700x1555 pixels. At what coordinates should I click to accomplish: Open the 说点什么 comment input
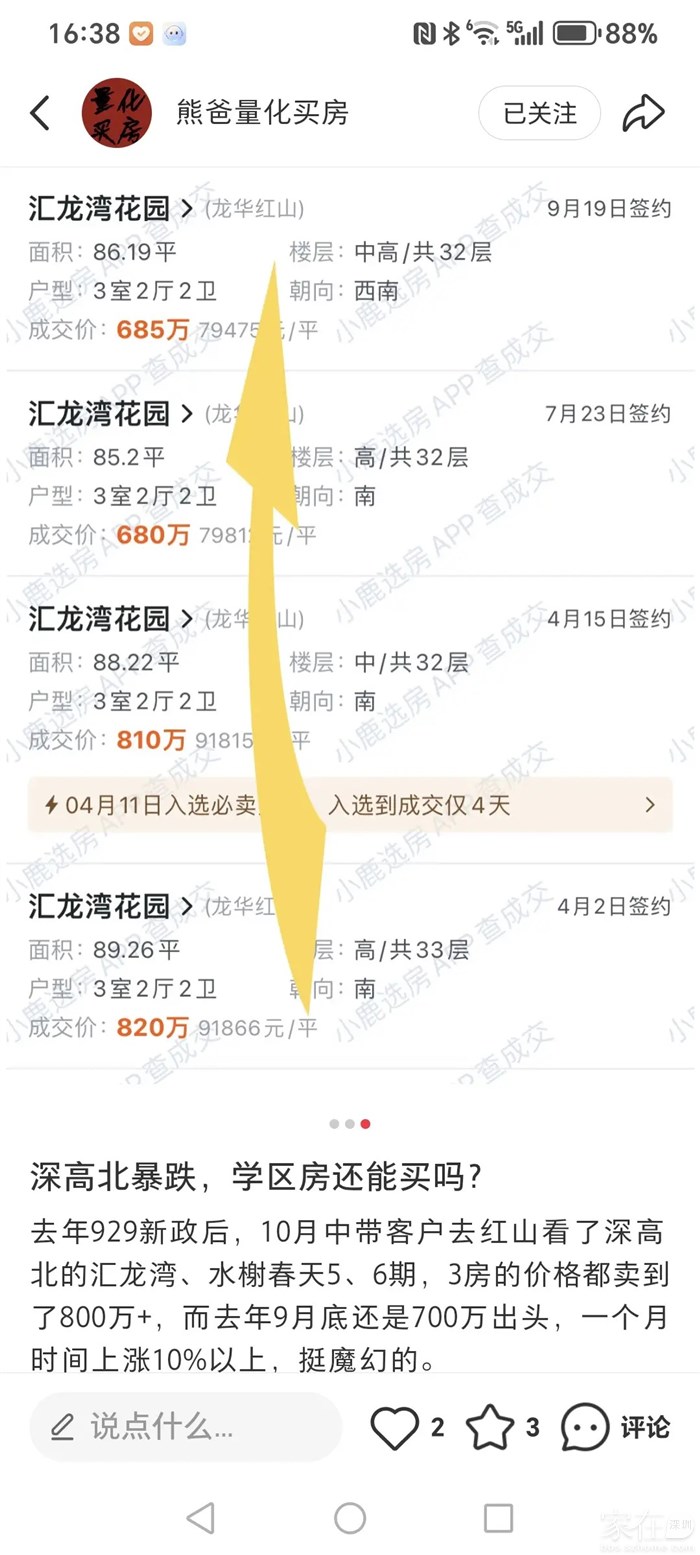[x=185, y=1427]
